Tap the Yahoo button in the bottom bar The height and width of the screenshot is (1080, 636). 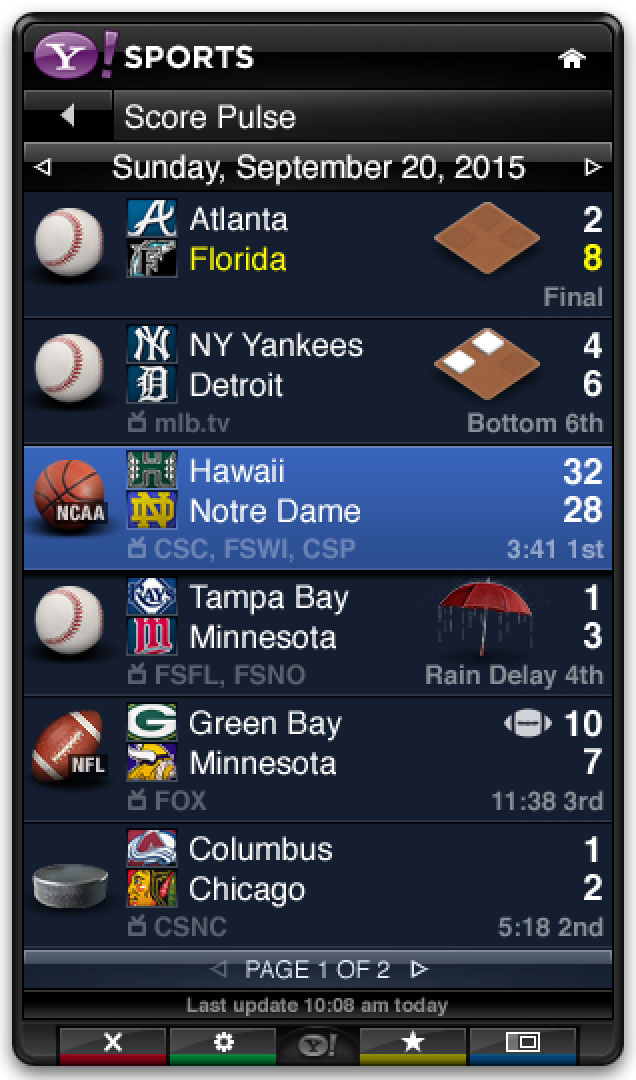pos(318,1046)
